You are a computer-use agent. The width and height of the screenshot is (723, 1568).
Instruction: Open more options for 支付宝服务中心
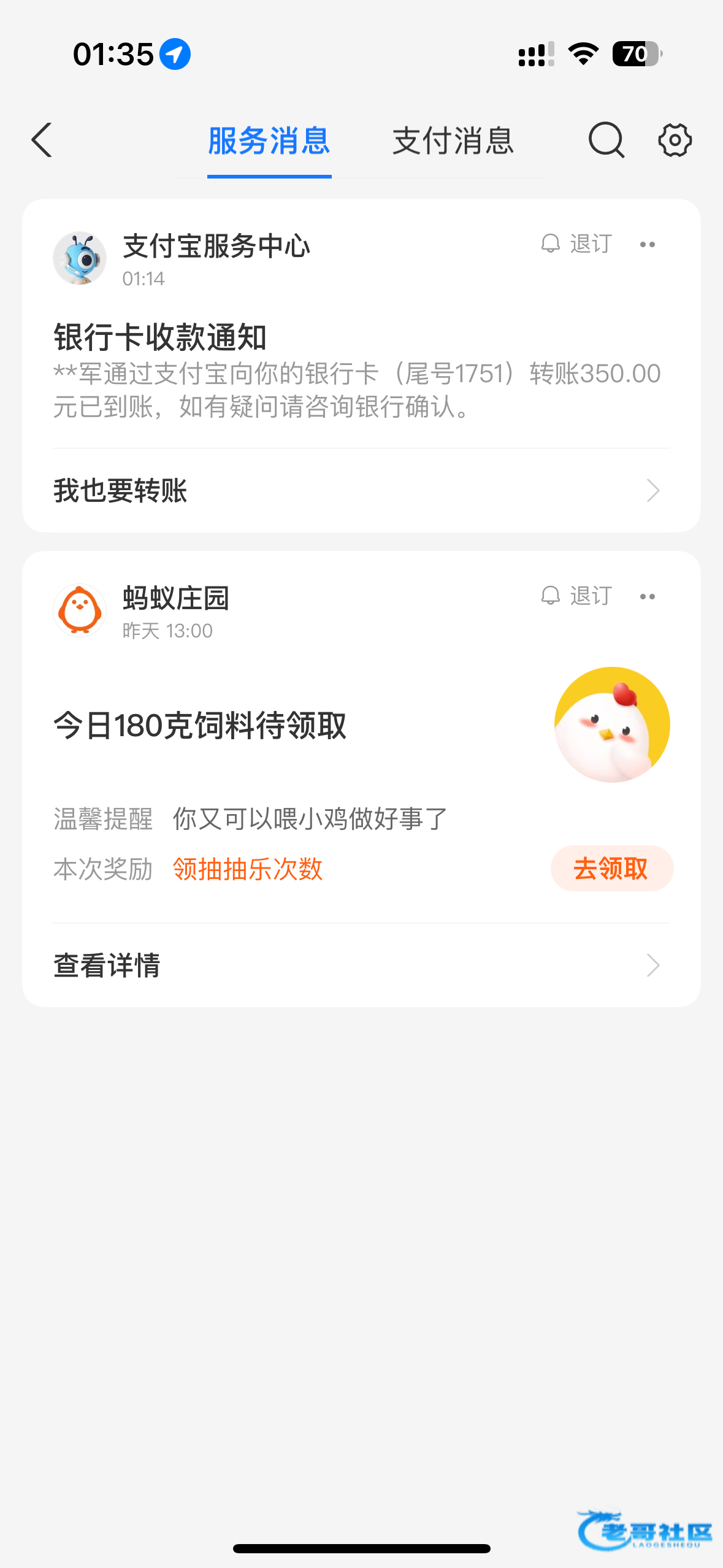point(648,244)
